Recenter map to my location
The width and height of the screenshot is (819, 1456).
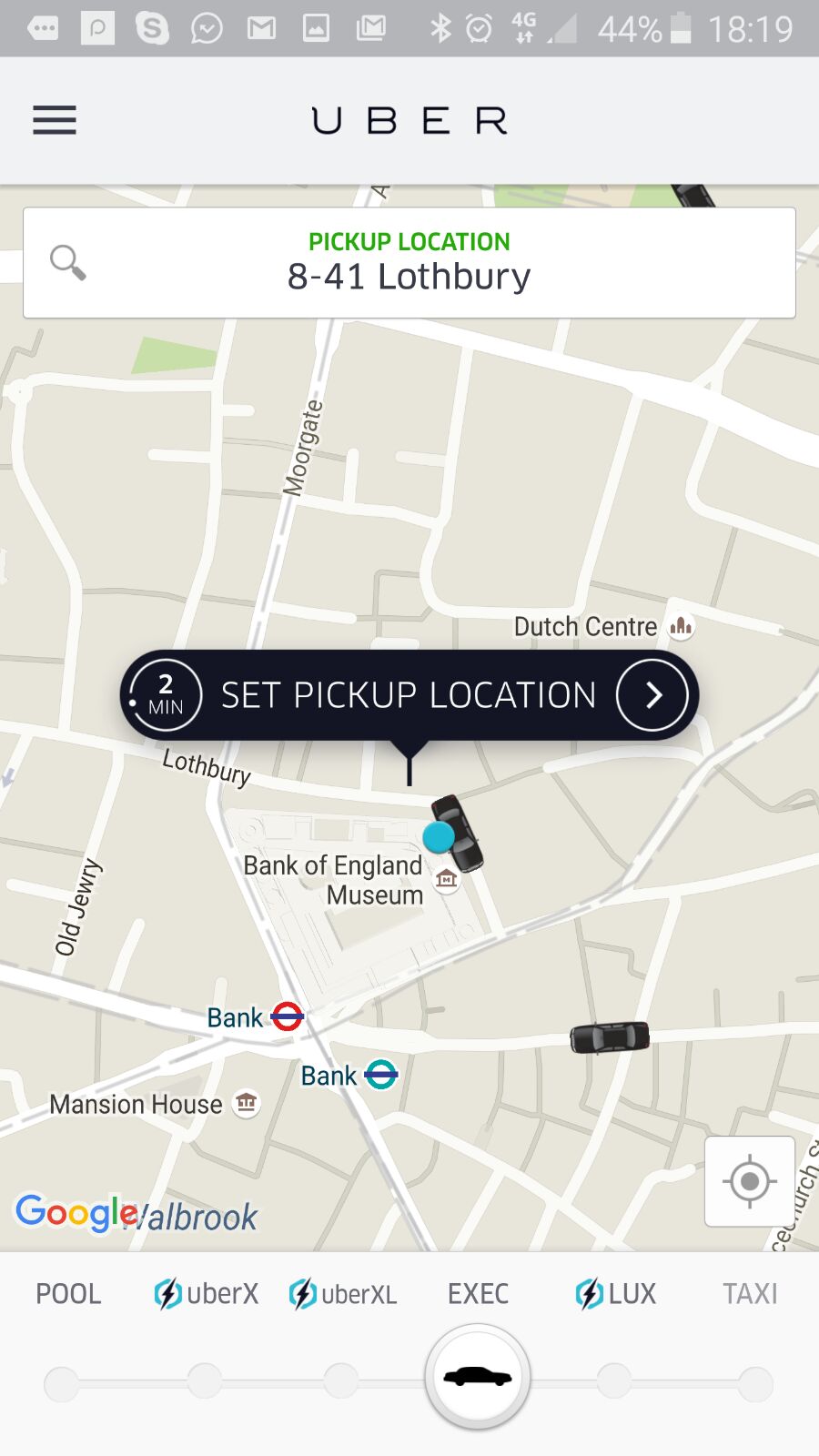pyautogui.click(x=750, y=1181)
